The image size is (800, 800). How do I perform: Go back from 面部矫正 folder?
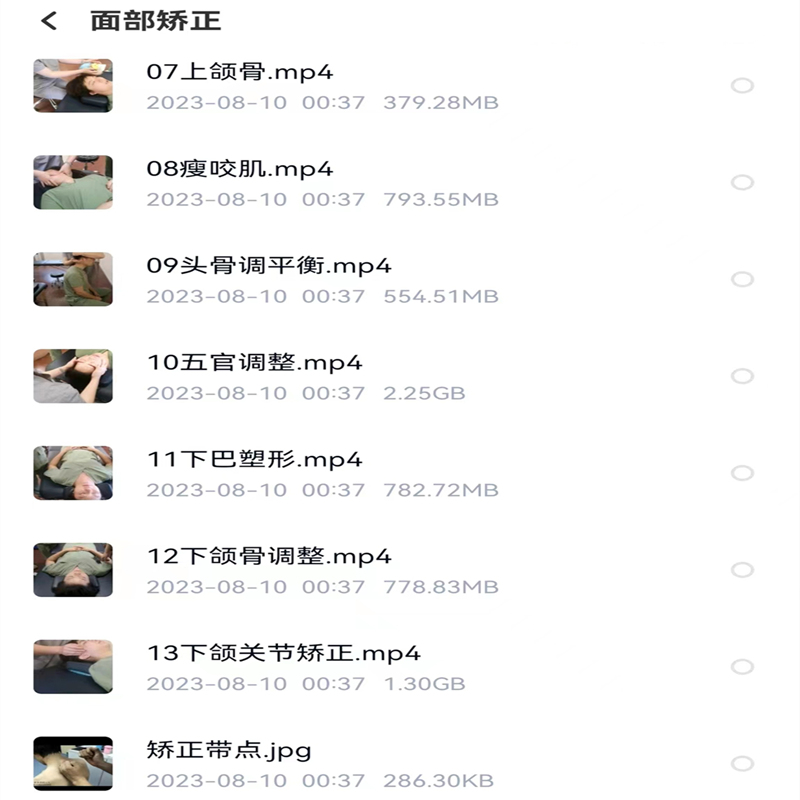(x=49, y=21)
